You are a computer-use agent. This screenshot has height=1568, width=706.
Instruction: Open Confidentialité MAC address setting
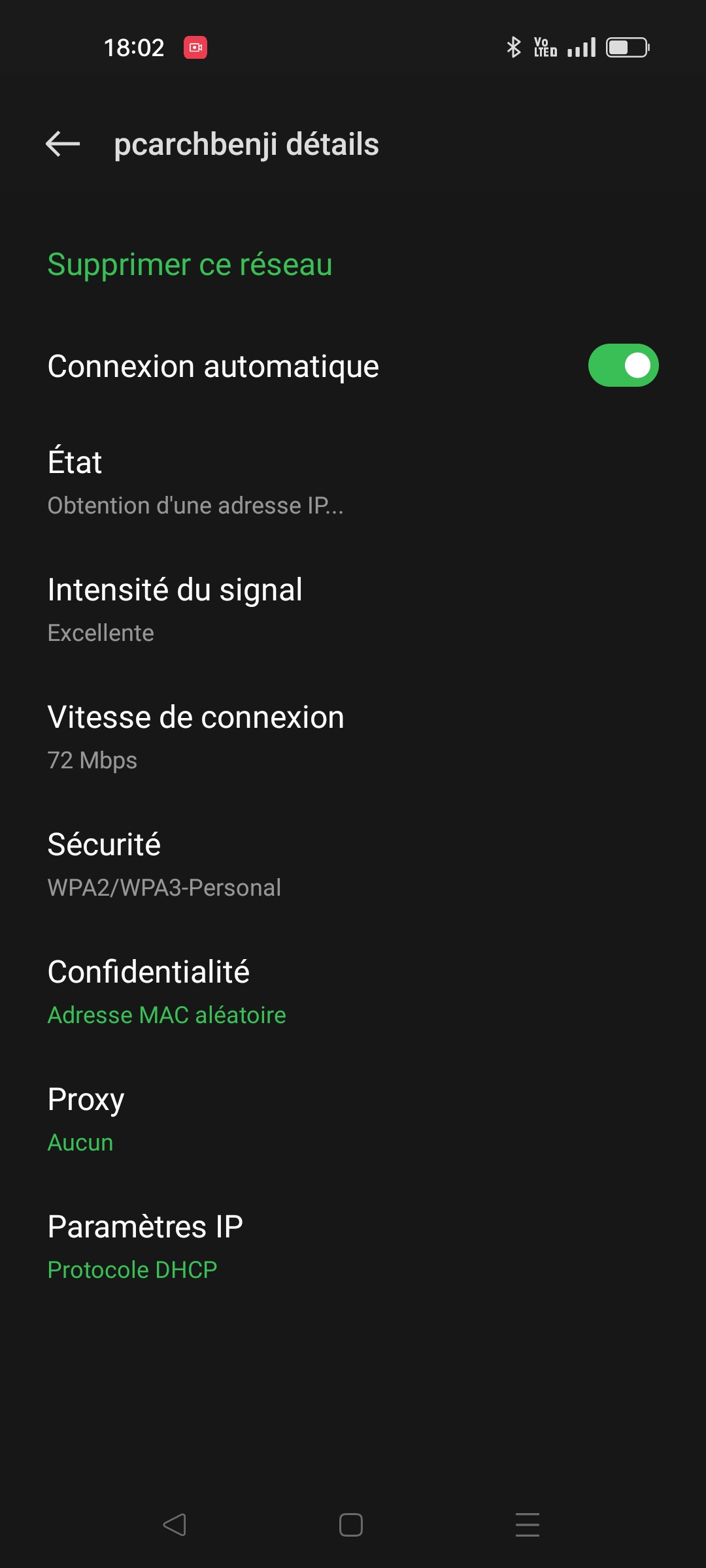coord(353,992)
